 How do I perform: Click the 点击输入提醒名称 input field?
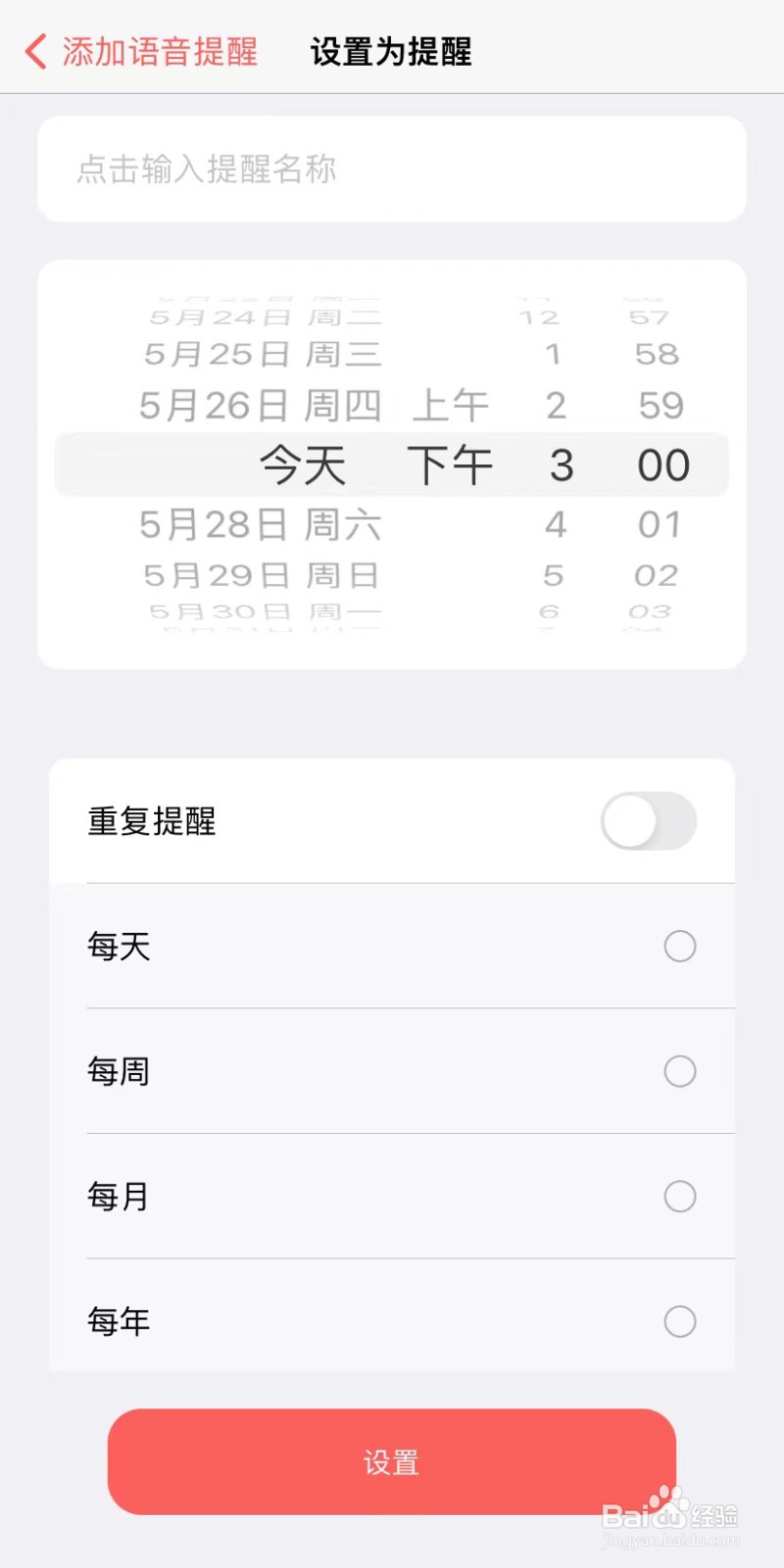pos(392,169)
